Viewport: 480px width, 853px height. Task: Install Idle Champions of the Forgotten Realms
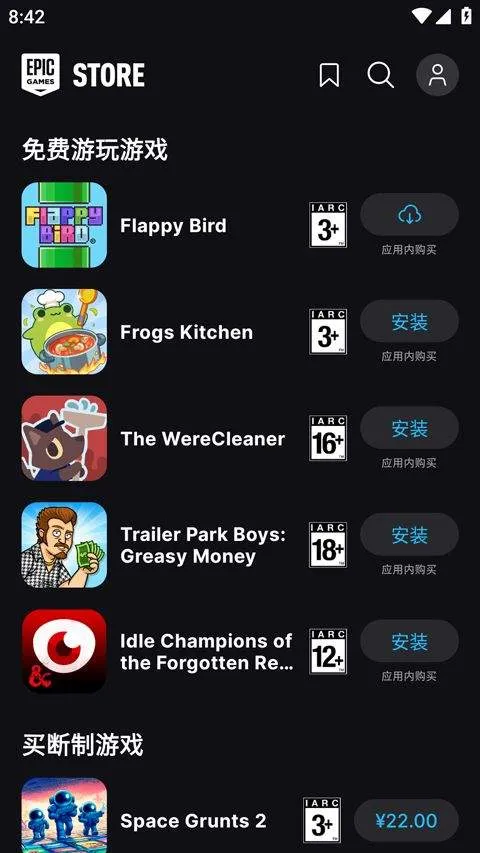pos(409,641)
